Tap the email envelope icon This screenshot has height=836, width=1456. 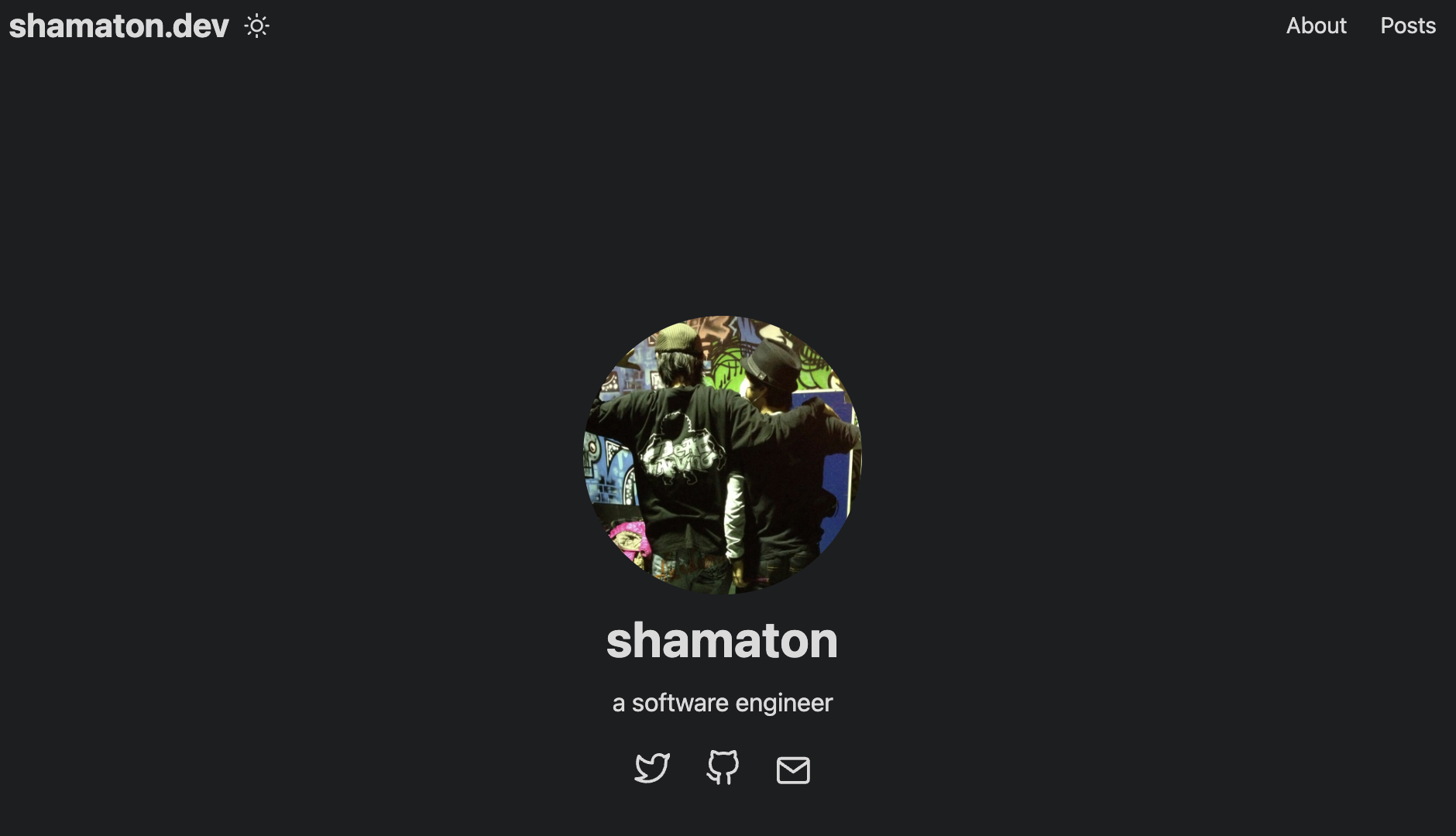(x=793, y=770)
